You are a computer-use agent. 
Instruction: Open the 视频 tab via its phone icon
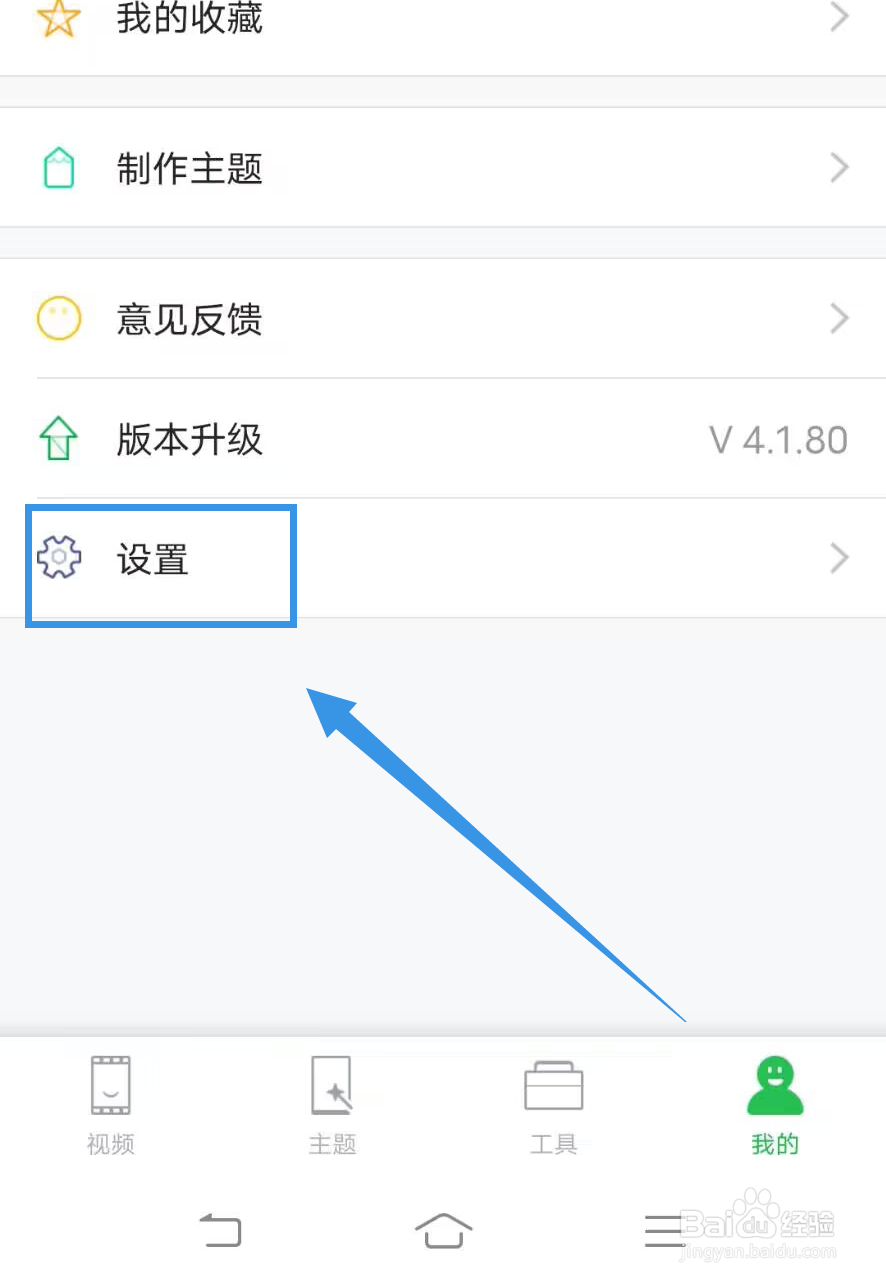(x=110, y=1085)
